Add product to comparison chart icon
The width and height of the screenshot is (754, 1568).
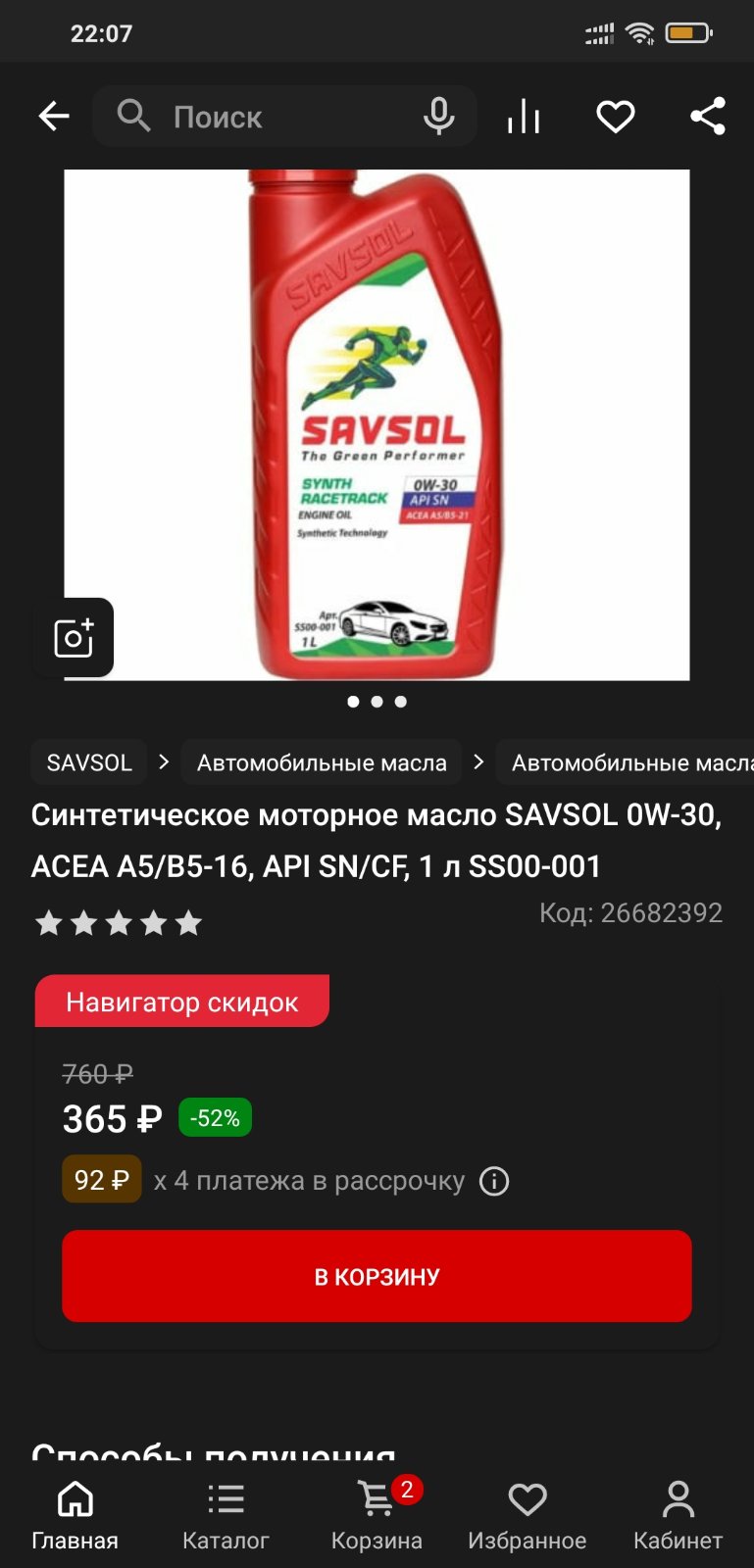pos(524,117)
